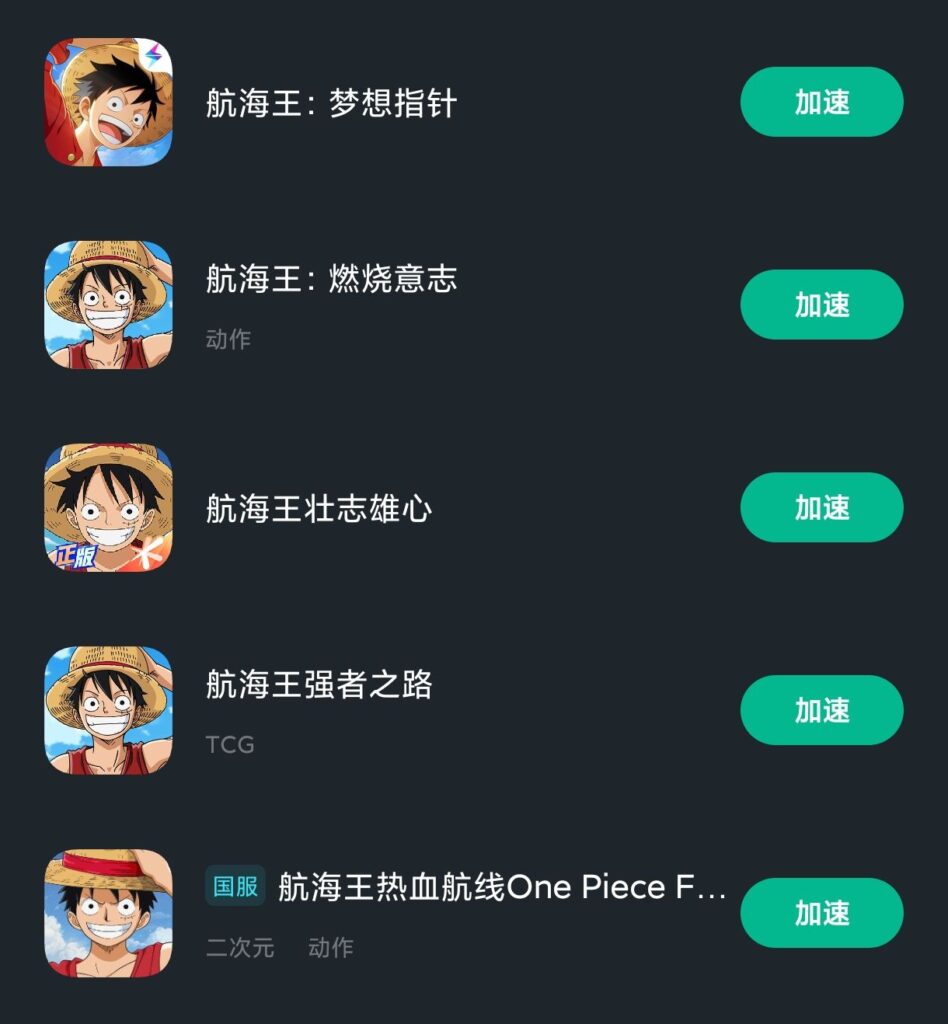Open the 航海王: 梦想指针 game entry
The height and width of the screenshot is (1024, 948).
(x=331, y=103)
